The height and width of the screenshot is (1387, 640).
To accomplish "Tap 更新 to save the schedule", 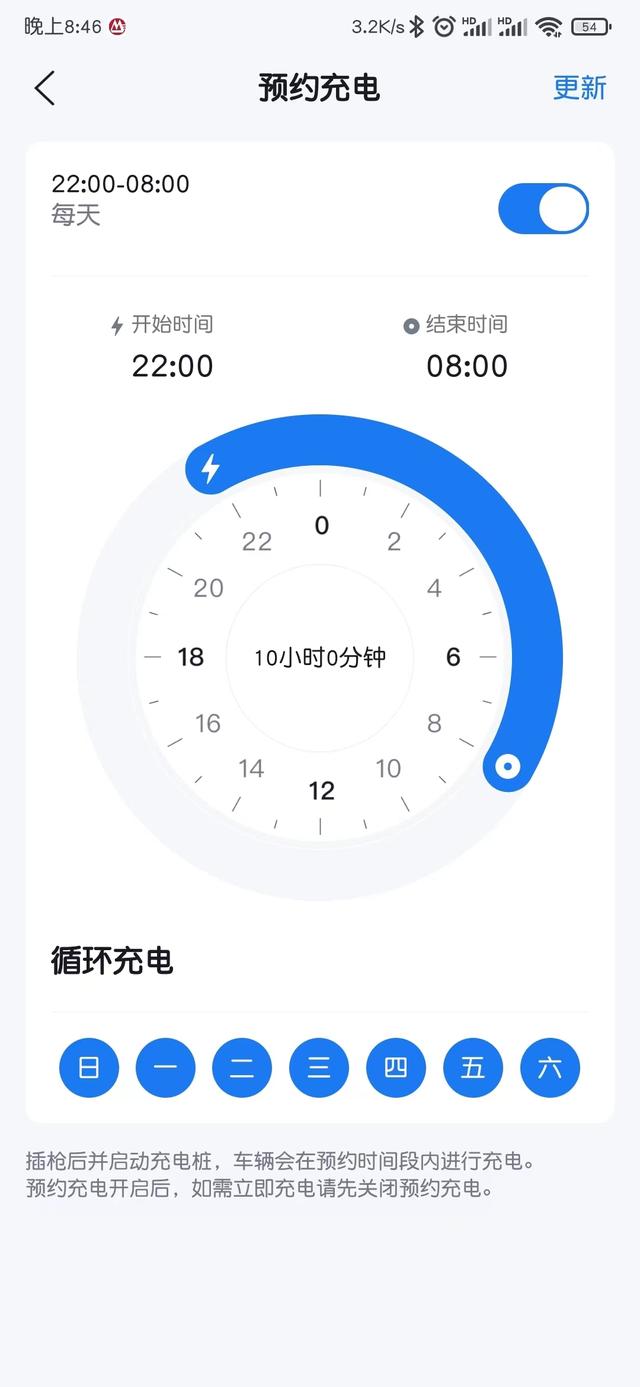I will [580, 88].
